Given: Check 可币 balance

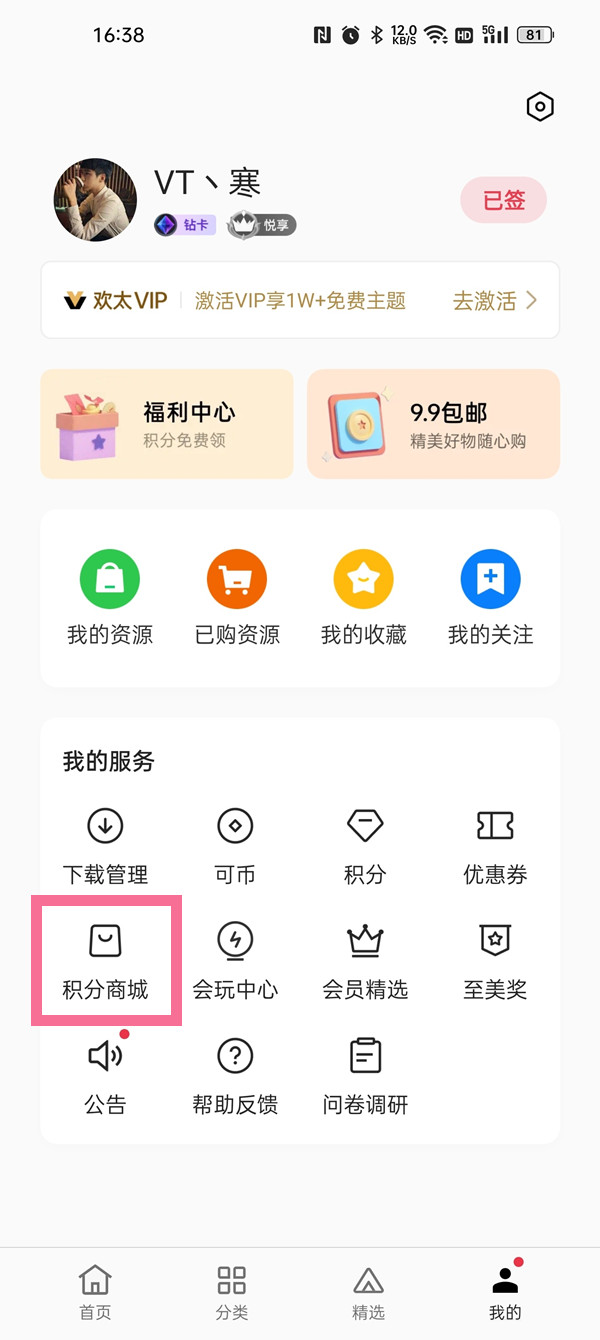Looking at the screenshot, I should tap(235, 845).
